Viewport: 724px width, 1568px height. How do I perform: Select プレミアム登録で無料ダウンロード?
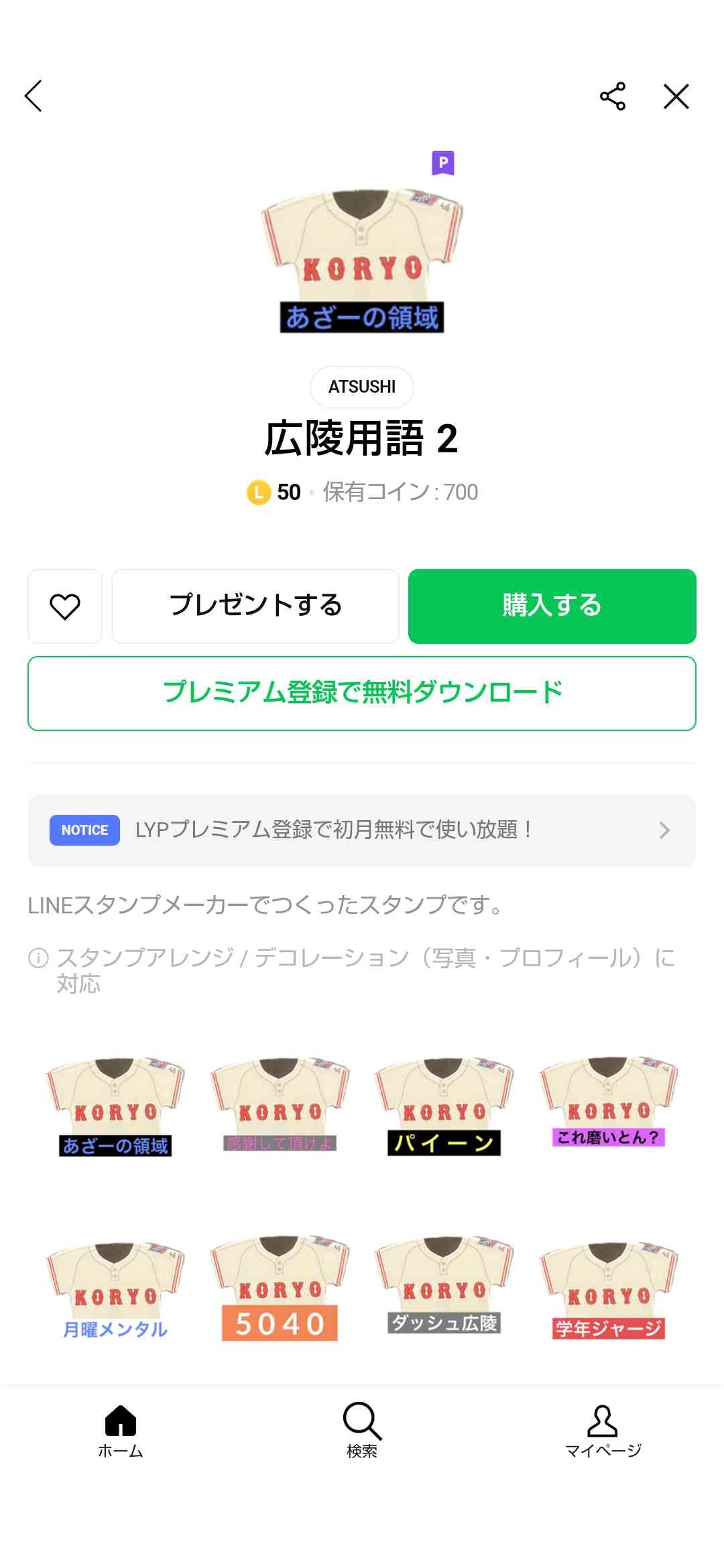pyautogui.click(x=361, y=693)
